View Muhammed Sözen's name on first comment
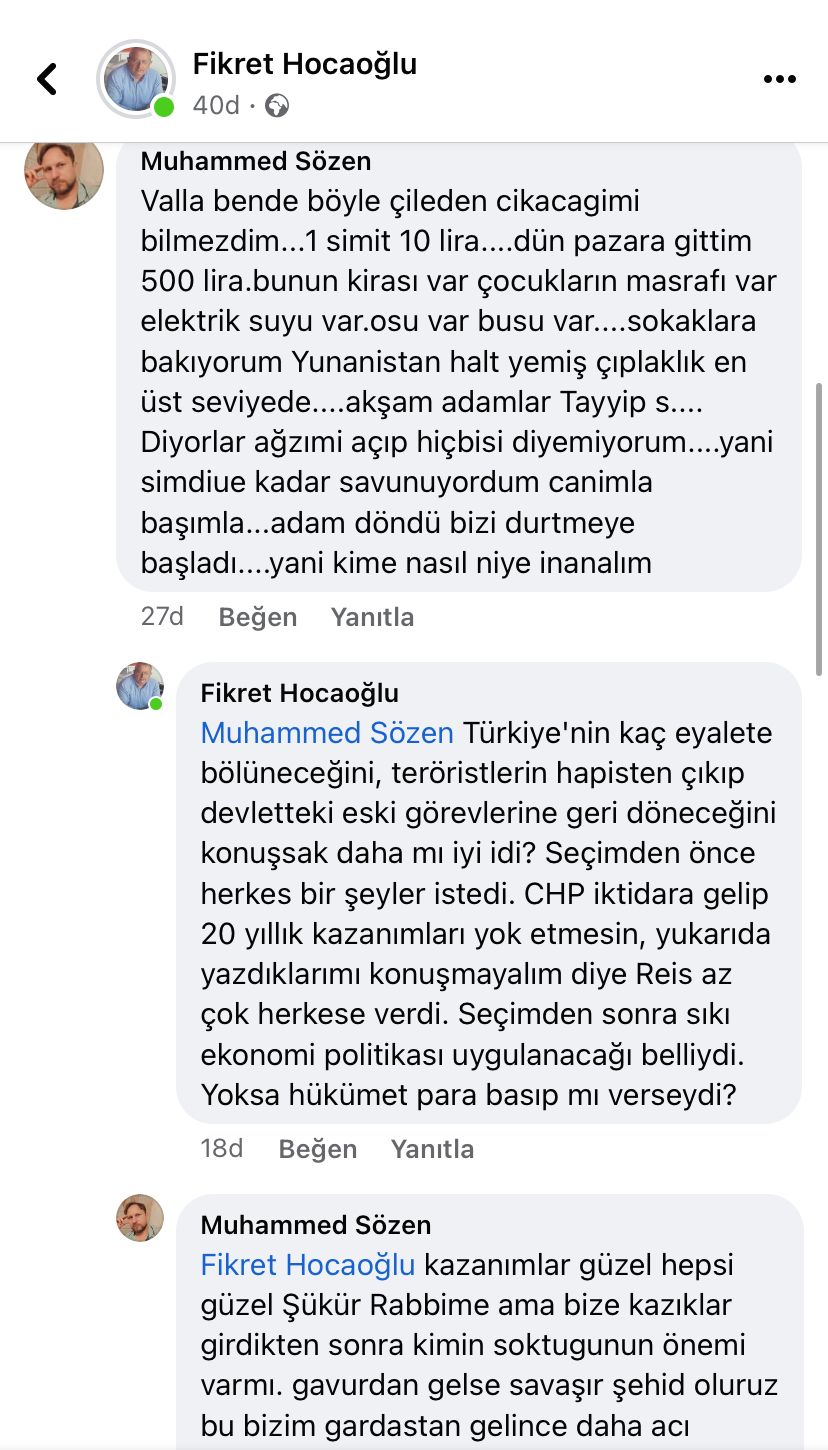 click(x=256, y=161)
